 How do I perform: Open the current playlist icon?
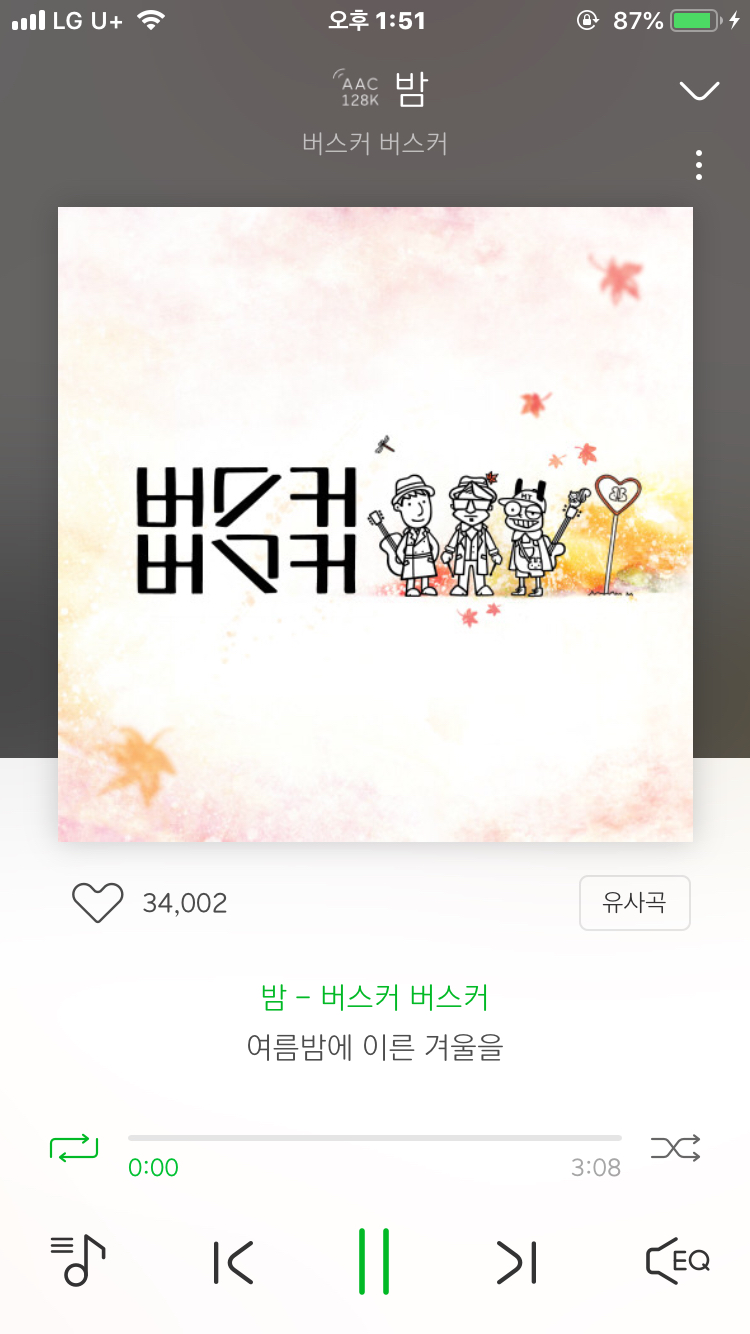[x=77, y=1262]
